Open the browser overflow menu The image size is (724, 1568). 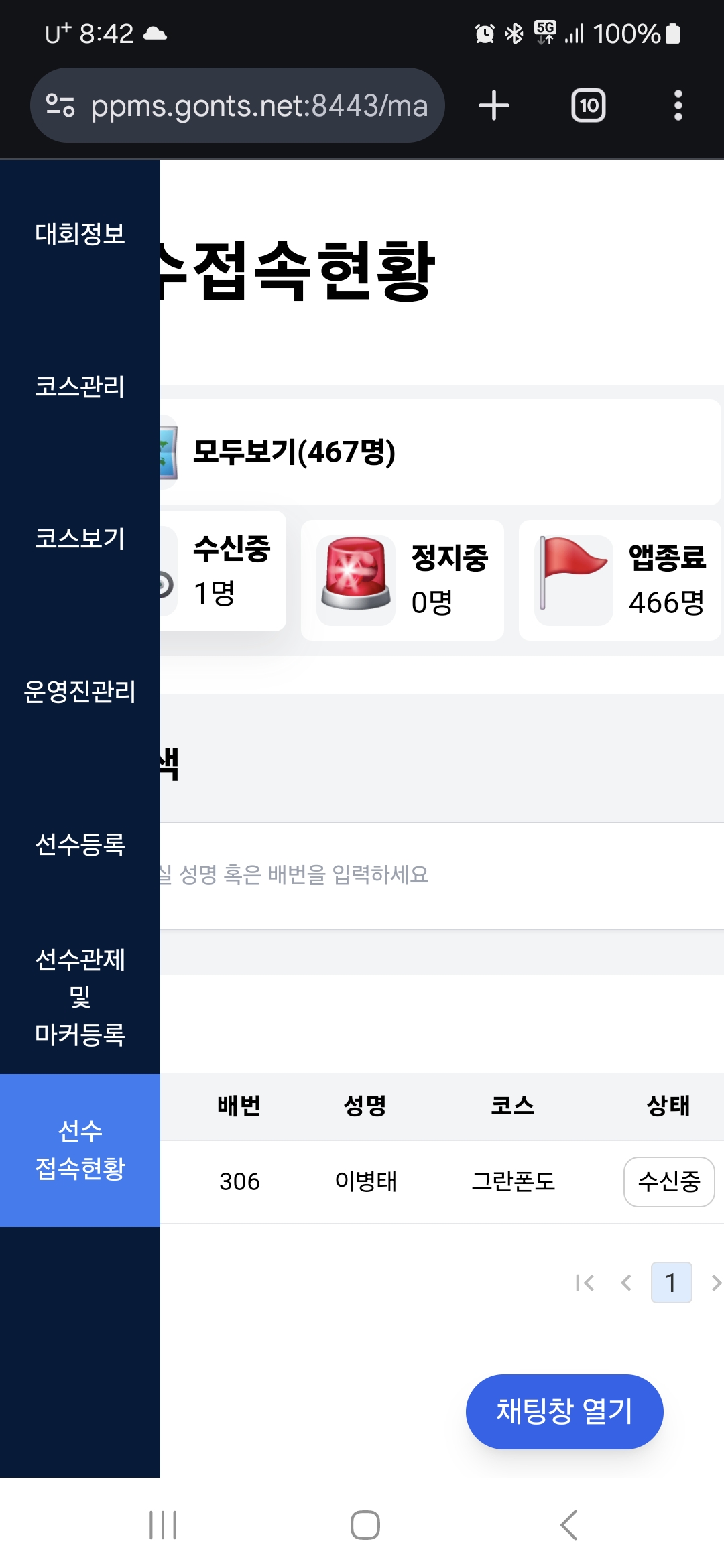(x=678, y=106)
